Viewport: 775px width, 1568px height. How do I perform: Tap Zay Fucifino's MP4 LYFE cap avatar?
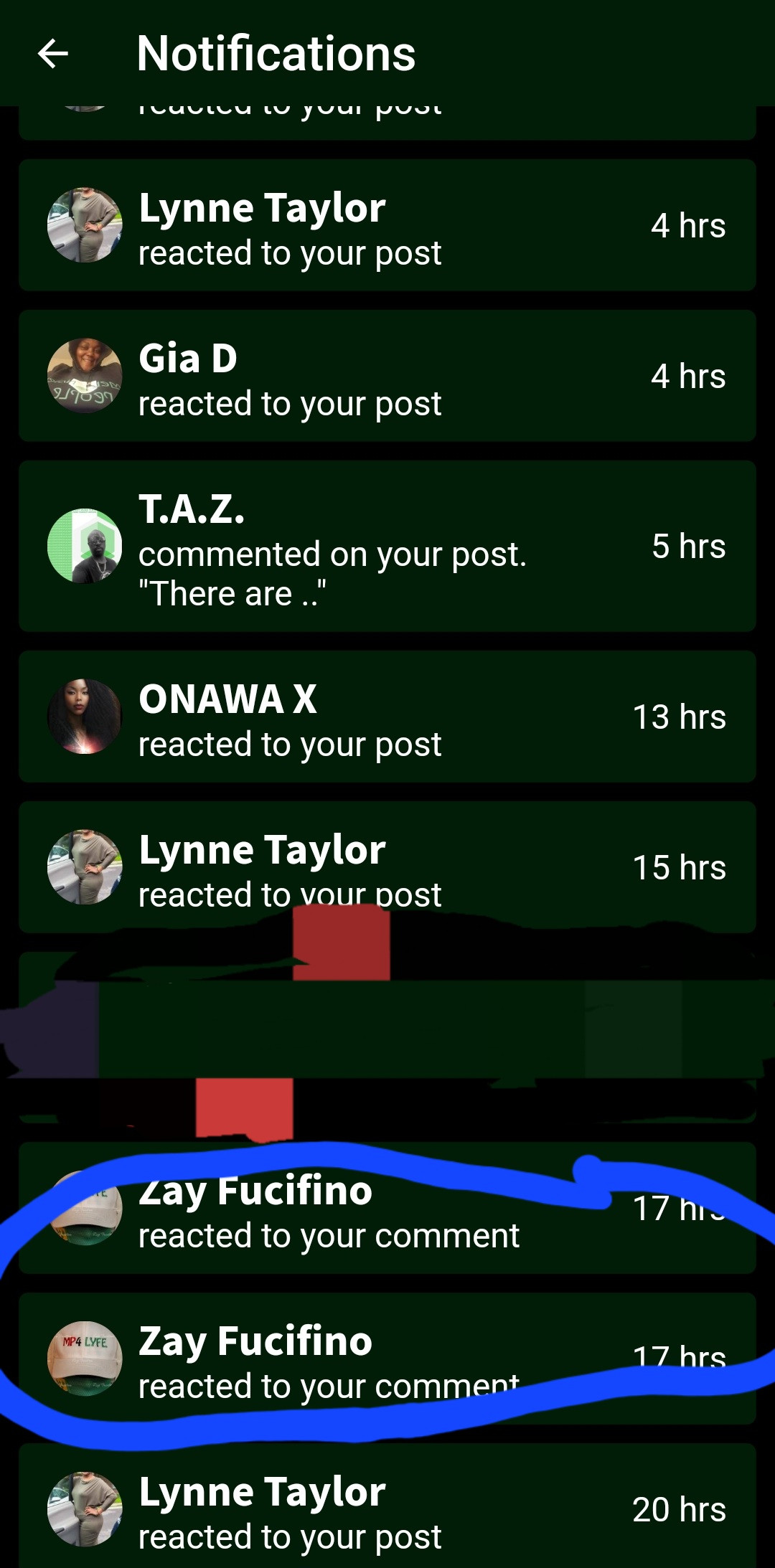click(85, 1356)
